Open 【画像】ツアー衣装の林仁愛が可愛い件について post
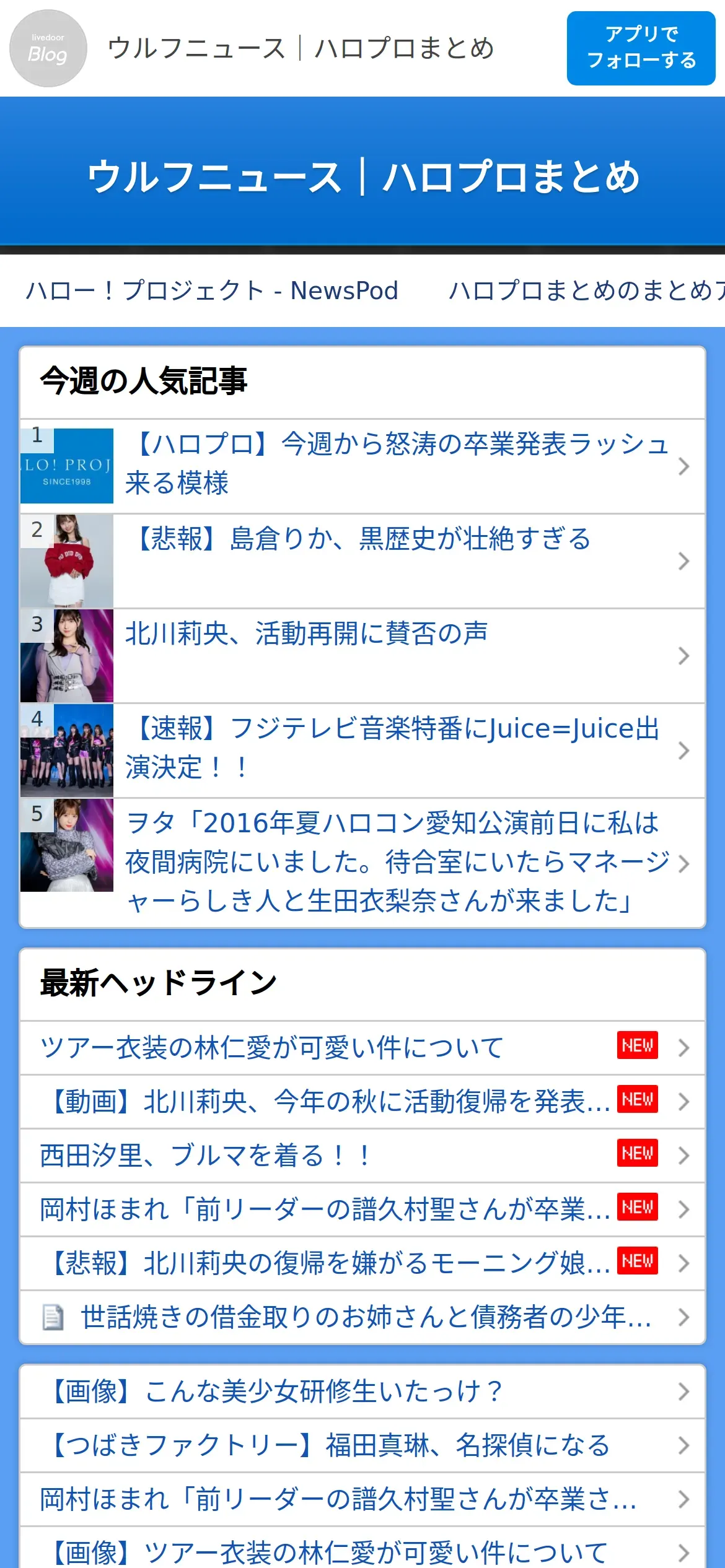 click(328, 1552)
